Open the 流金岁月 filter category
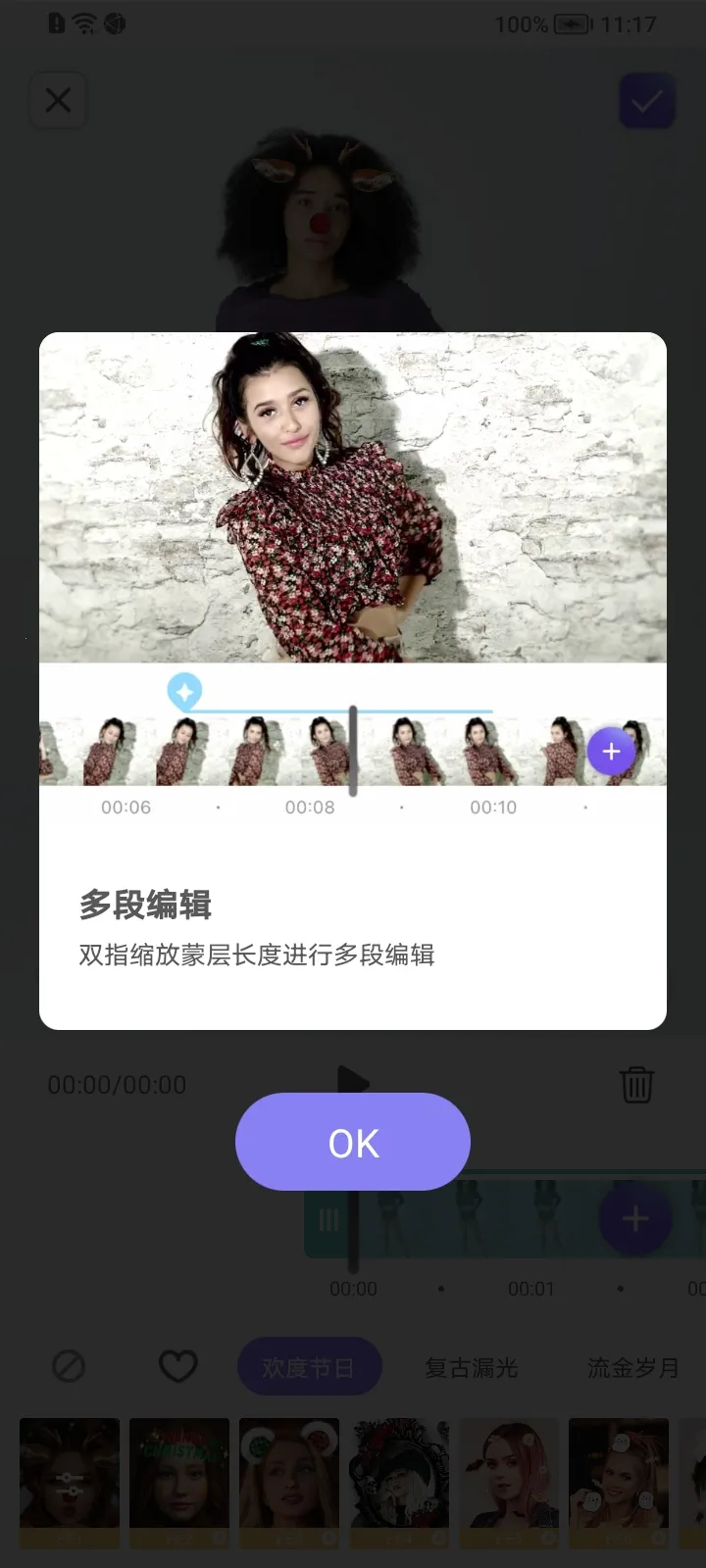Viewport: 706px width, 1568px height. [630, 1366]
